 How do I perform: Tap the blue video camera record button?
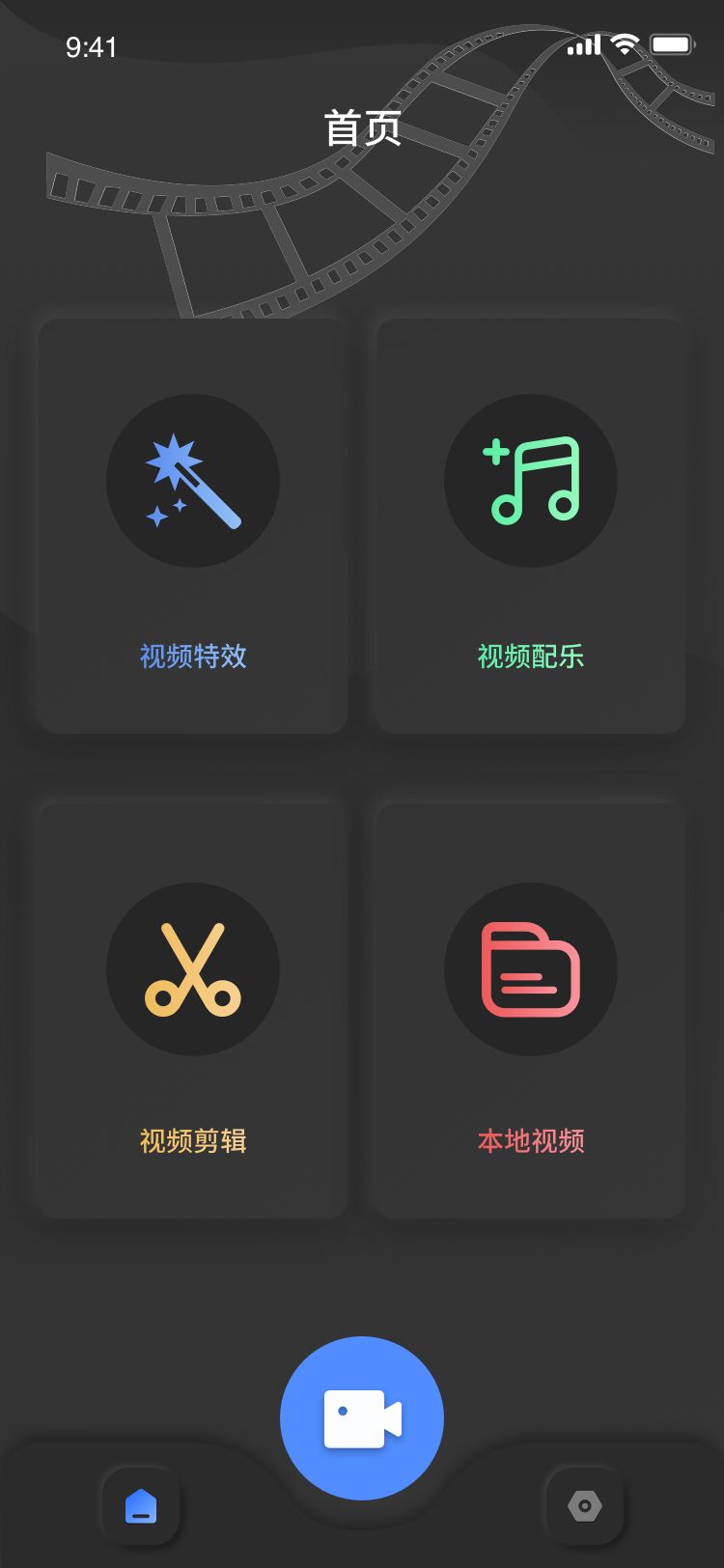tap(360, 1416)
